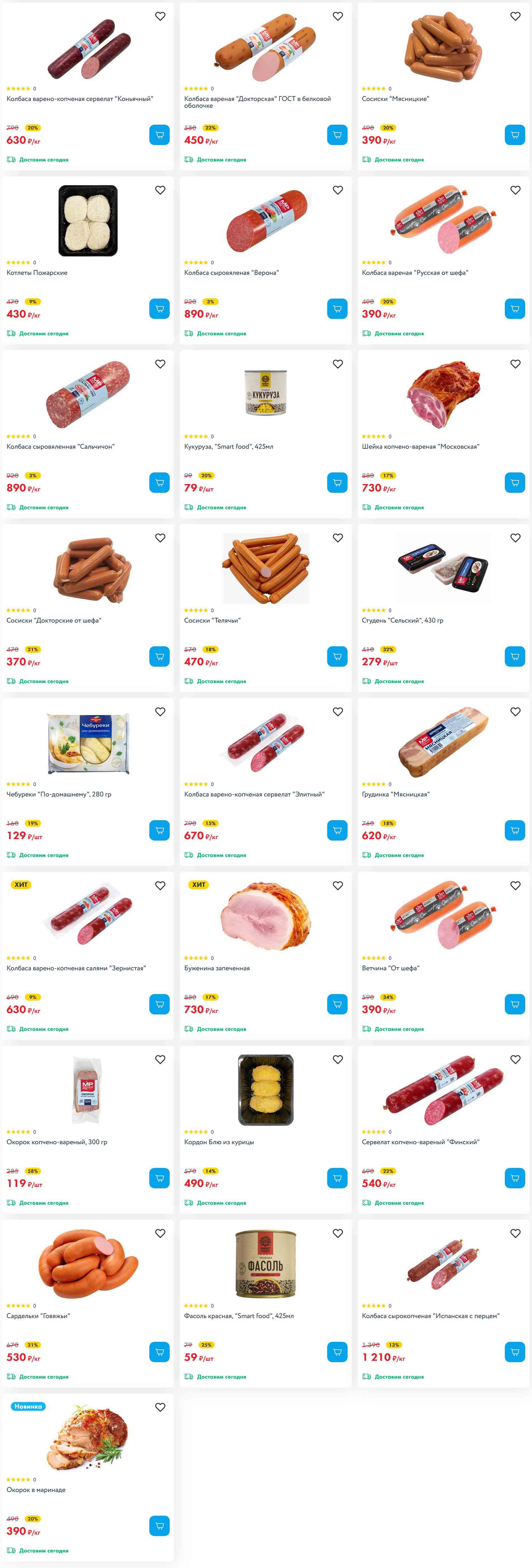The image size is (532, 1568).
Task: Open the Сосиски "Мясницкие" product card
Action: (395, 99)
